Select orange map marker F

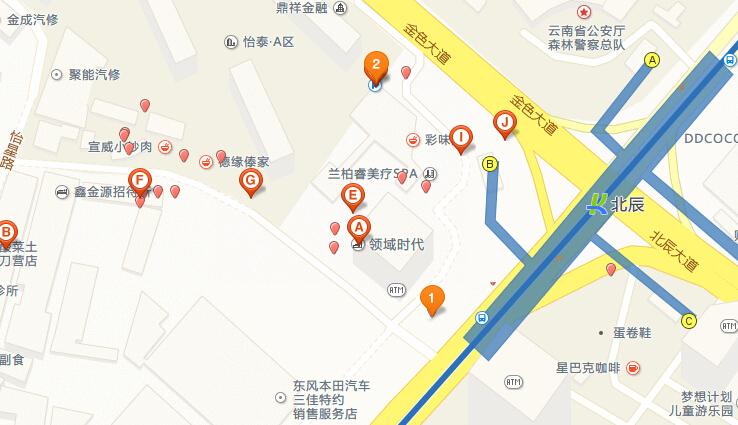point(142,183)
